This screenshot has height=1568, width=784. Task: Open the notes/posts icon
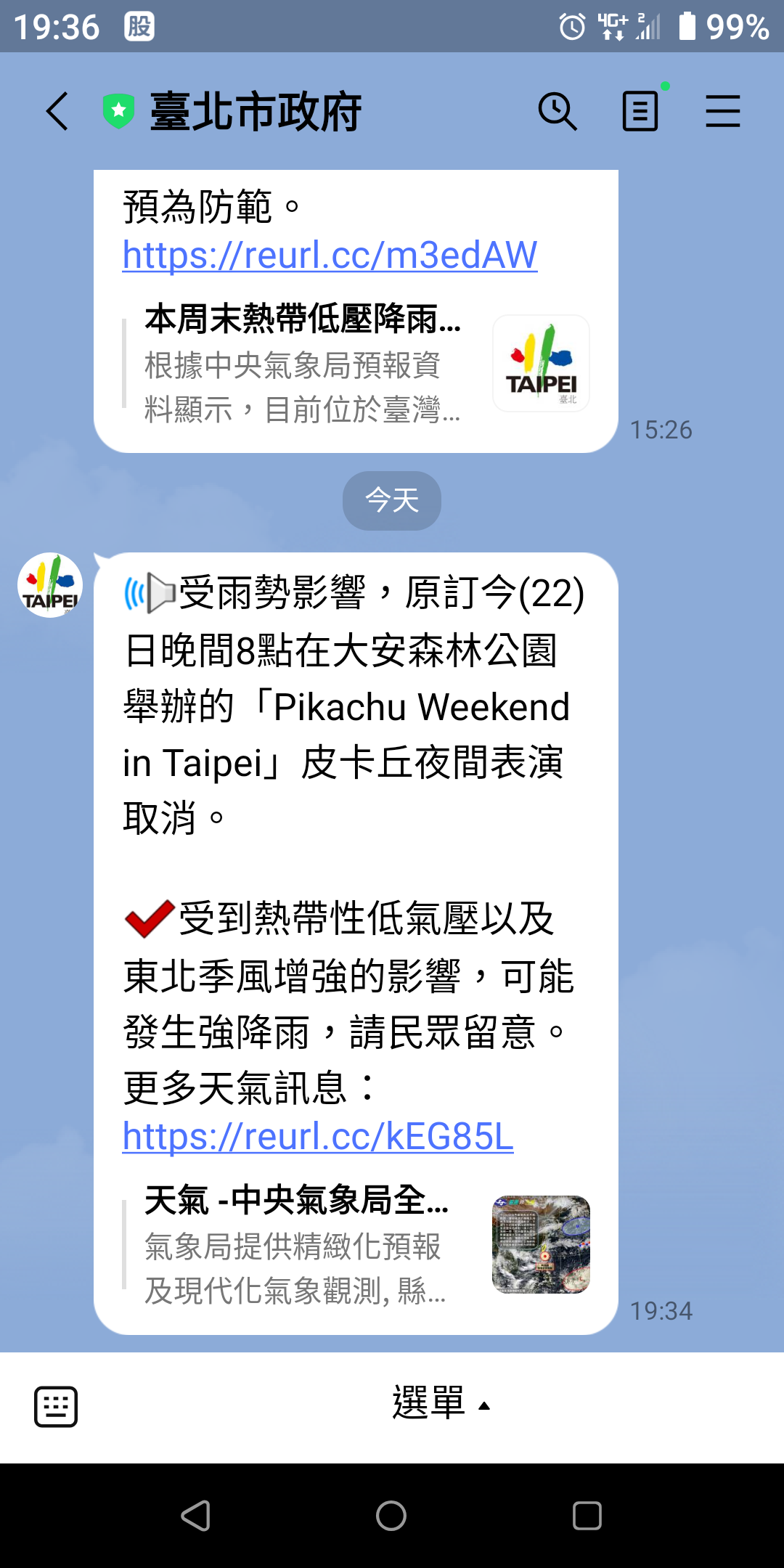click(x=640, y=112)
